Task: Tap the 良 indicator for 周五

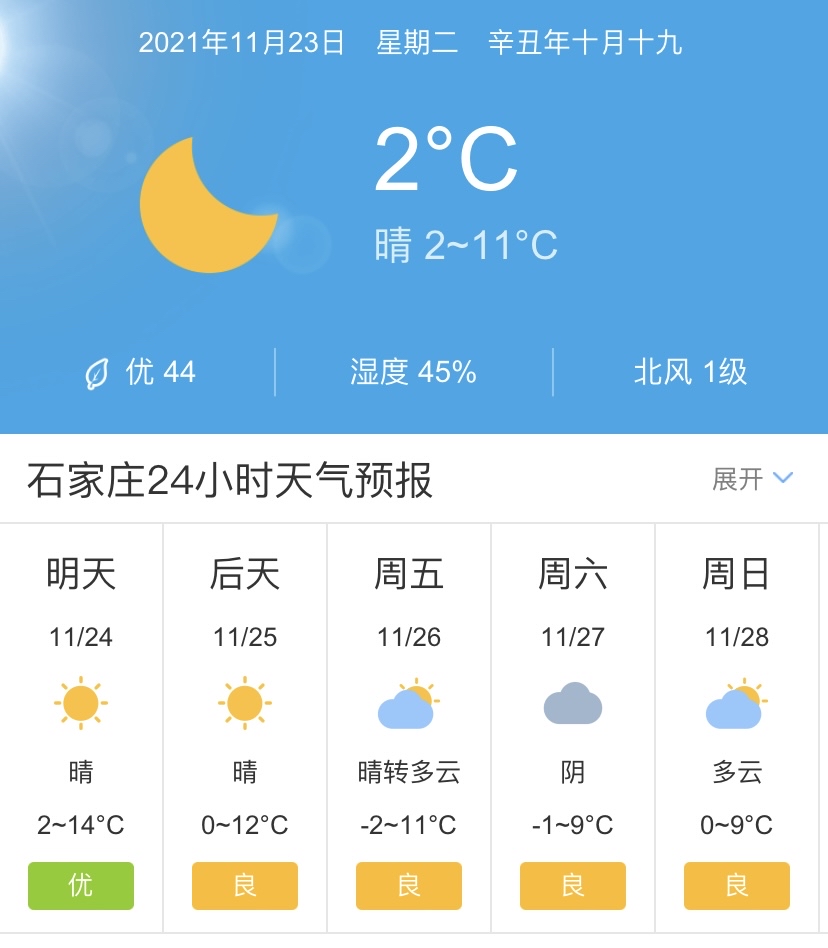Action: point(408,885)
